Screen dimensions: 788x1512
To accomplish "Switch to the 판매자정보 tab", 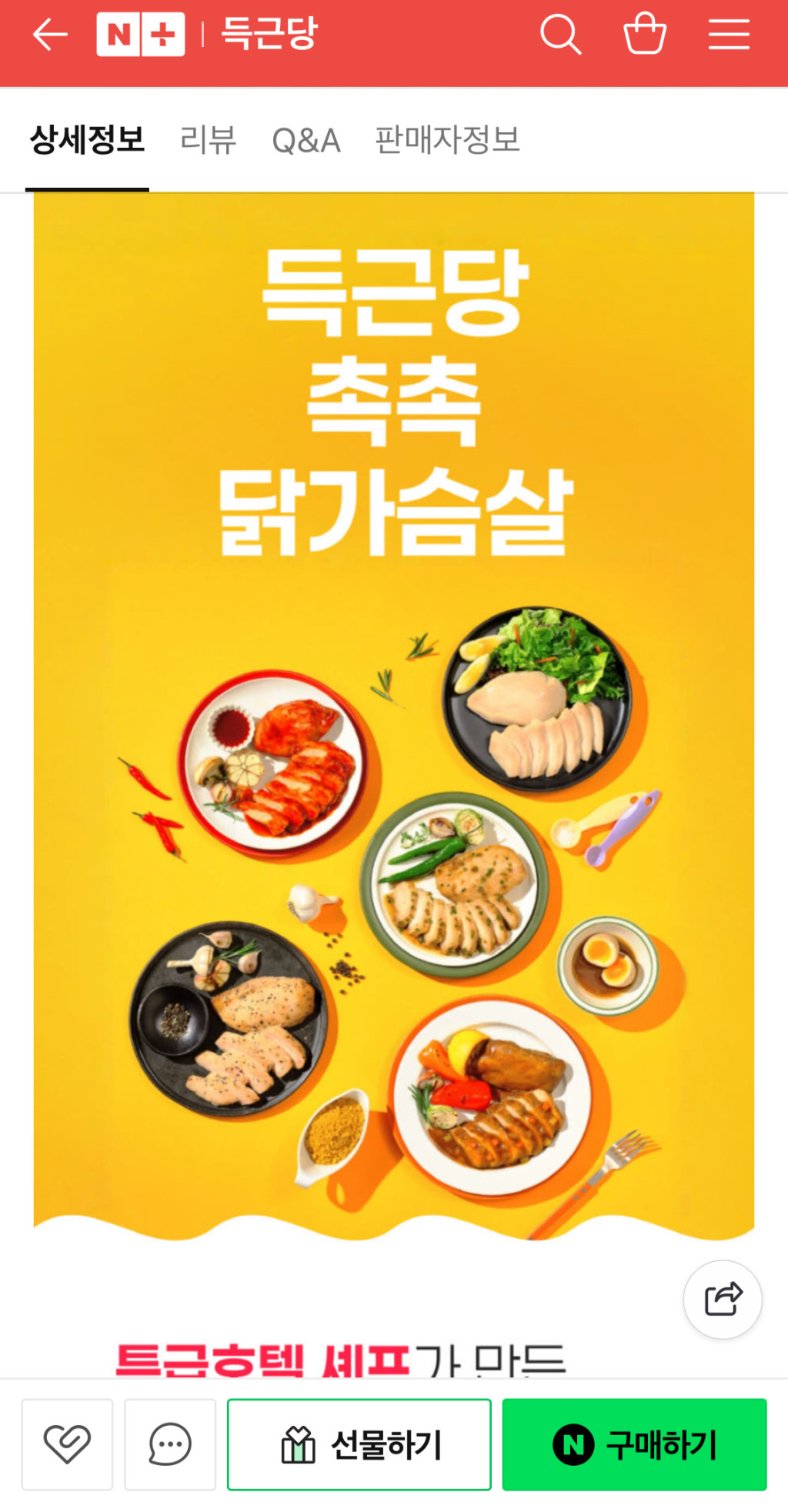I will click(447, 141).
